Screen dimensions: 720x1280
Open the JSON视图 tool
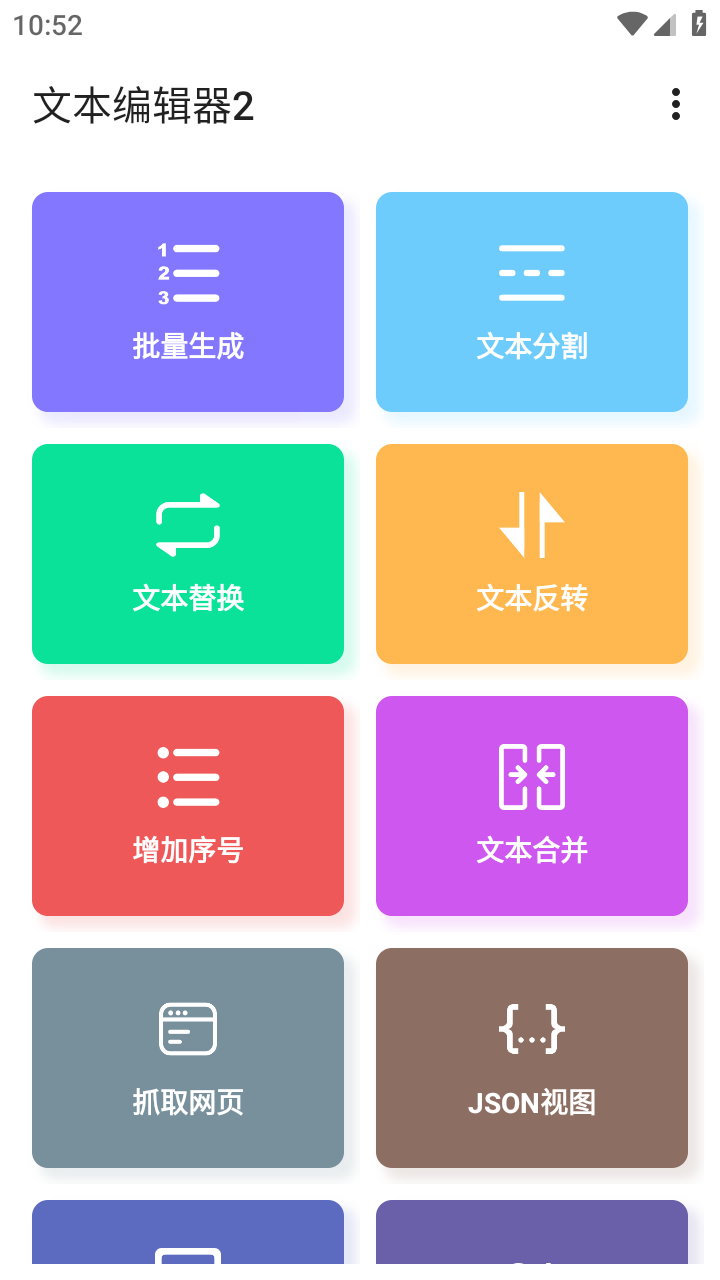(532, 1058)
